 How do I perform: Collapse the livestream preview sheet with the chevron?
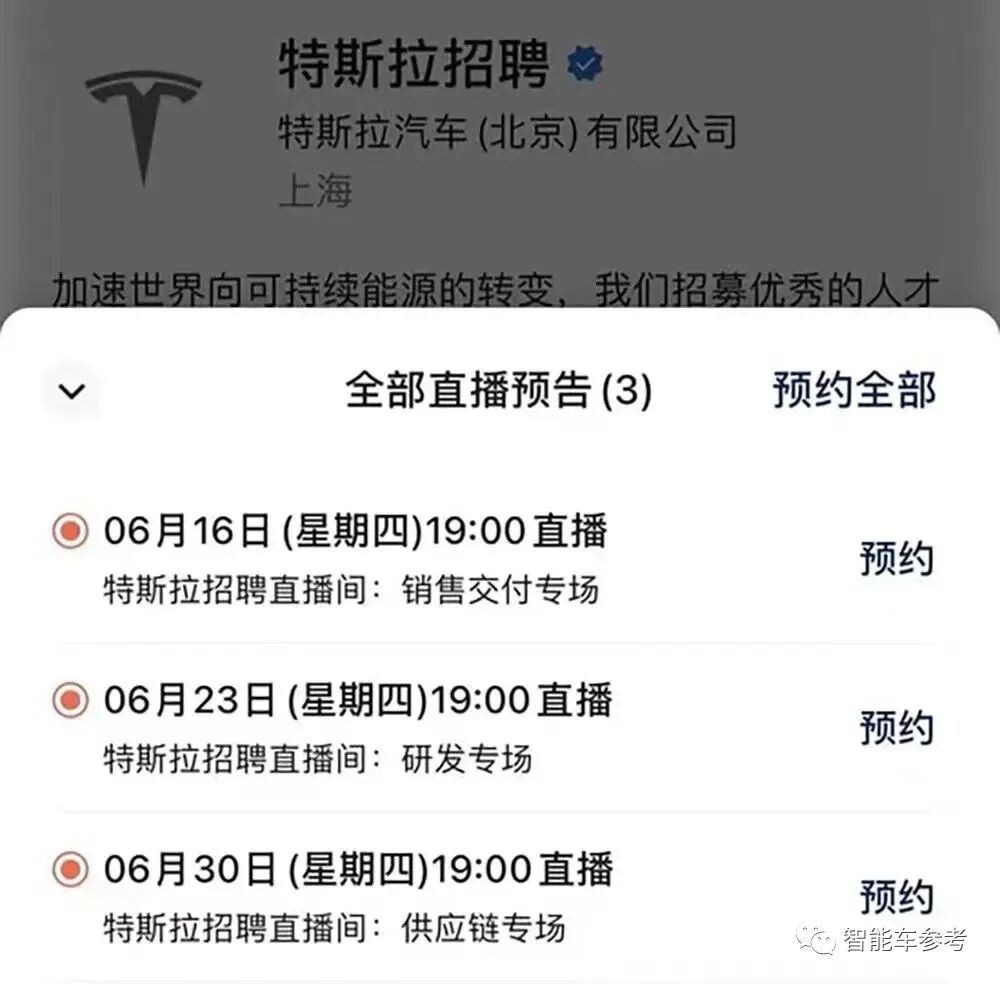coord(71,391)
